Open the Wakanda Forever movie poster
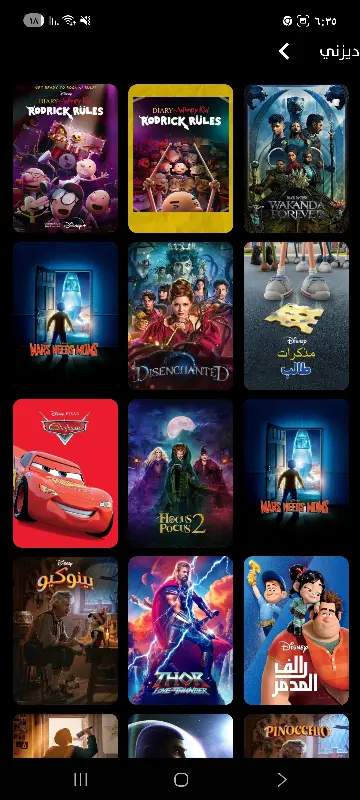 (296, 159)
